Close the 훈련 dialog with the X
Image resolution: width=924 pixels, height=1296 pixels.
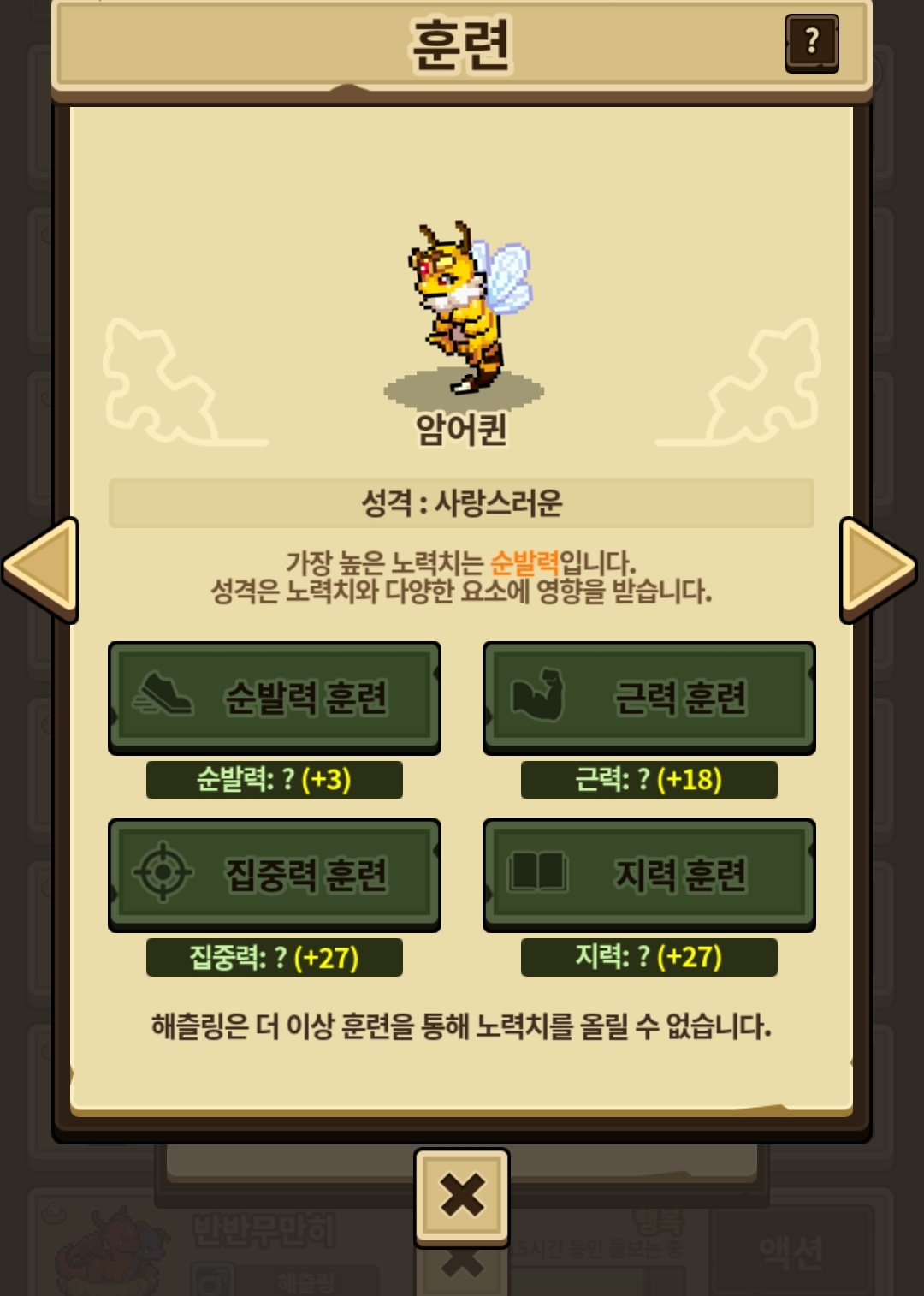pyautogui.click(x=462, y=1196)
